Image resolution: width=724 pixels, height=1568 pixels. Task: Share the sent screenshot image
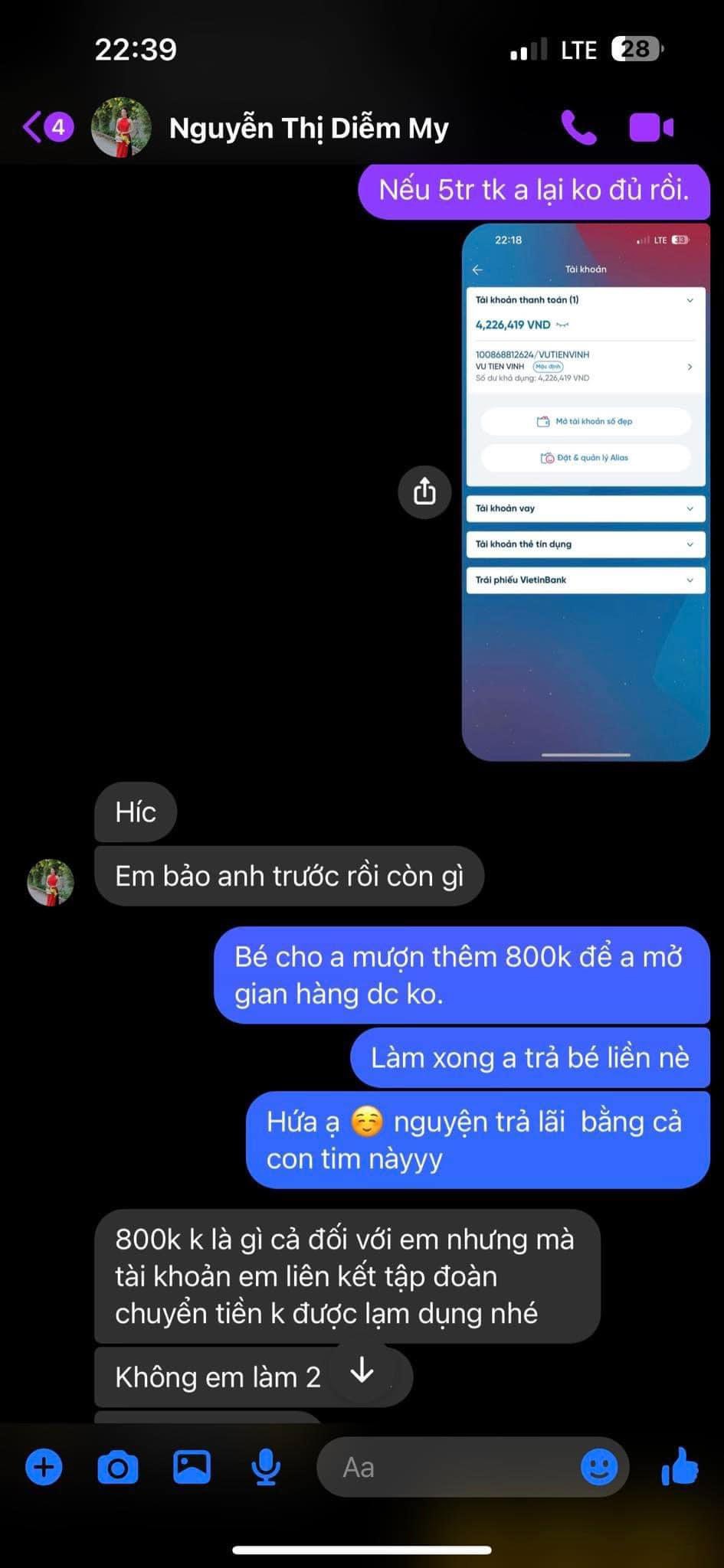click(424, 492)
